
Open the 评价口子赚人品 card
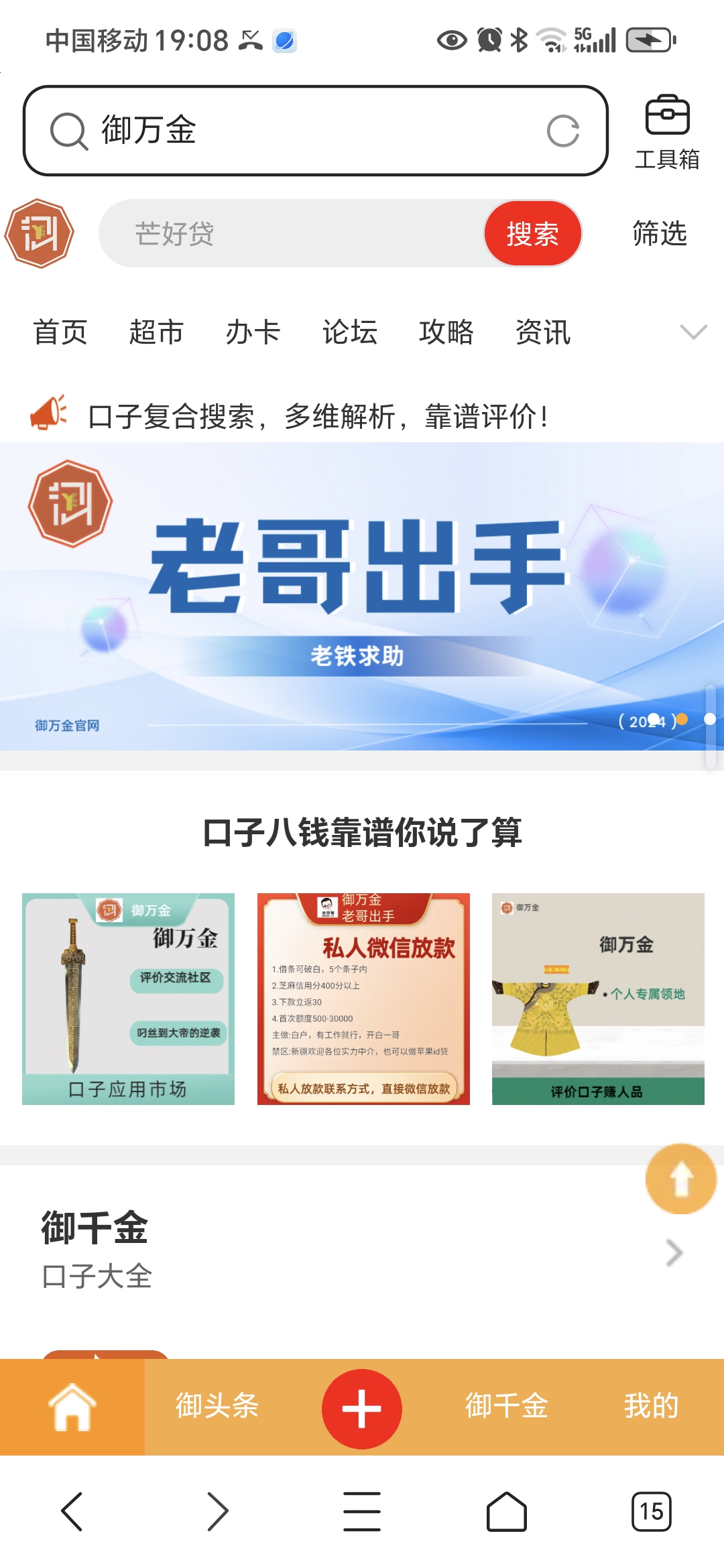pos(598,998)
